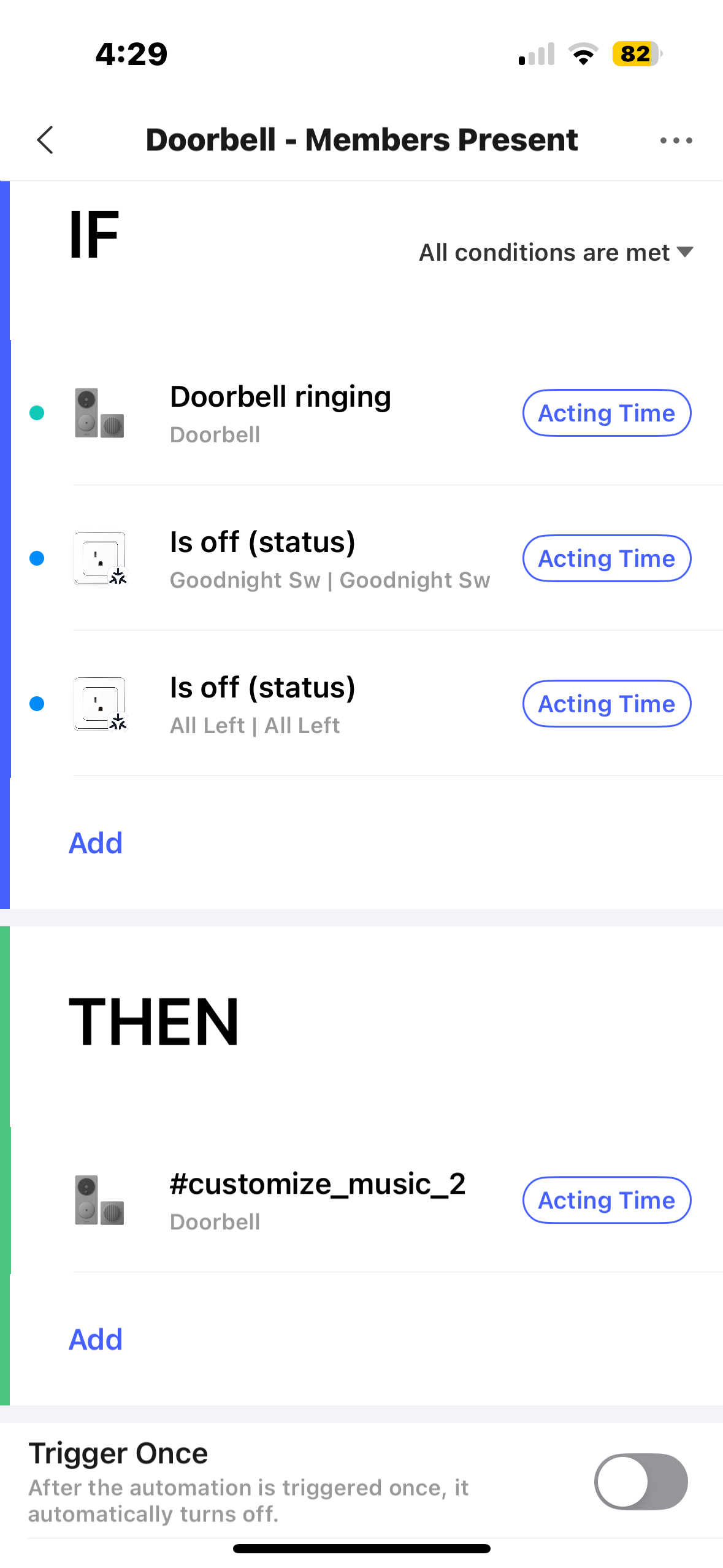Go back using the back arrow
This screenshot has width=723, height=1568.
(45, 140)
